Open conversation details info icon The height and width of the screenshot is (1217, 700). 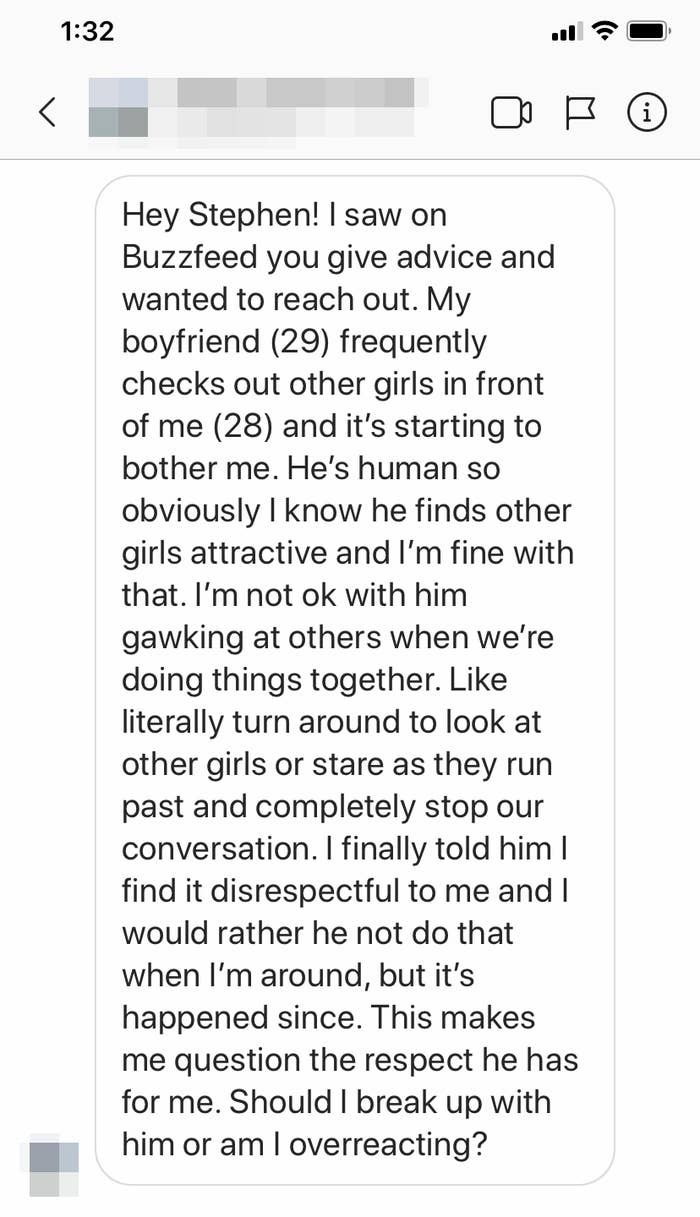[646, 113]
